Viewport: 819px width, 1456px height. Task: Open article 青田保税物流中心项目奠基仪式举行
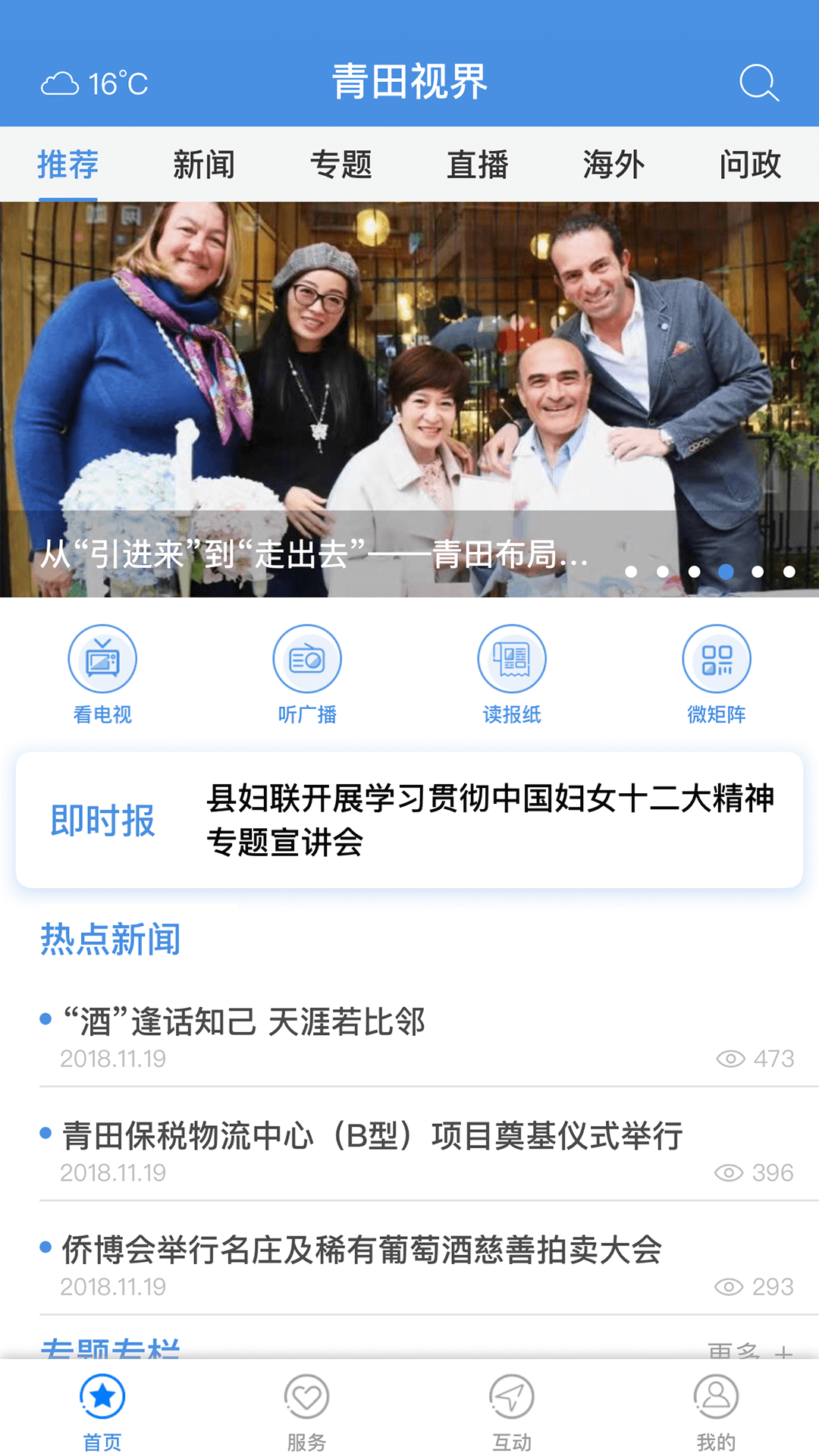coord(372,1135)
